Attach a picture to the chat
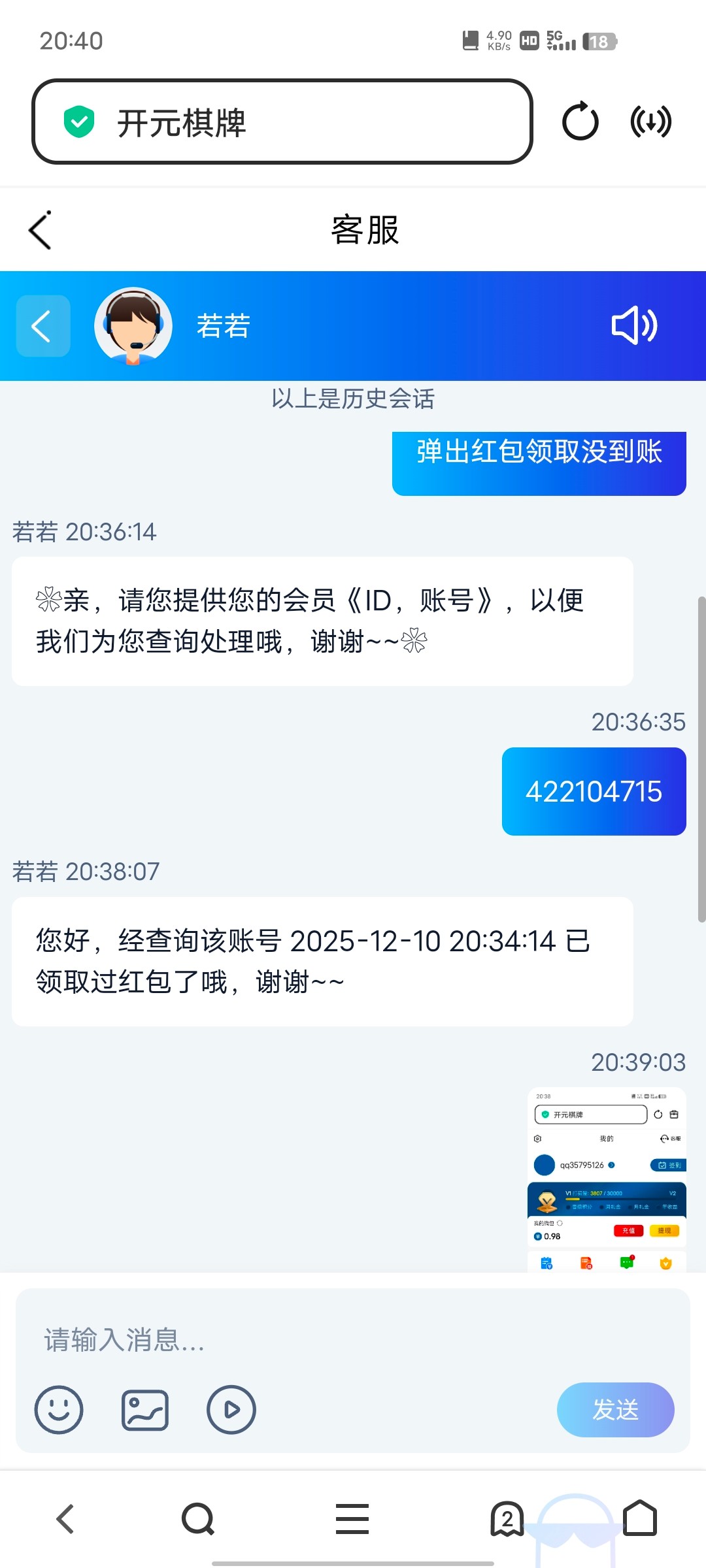The height and width of the screenshot is (1568, 706). point(145,1410)
